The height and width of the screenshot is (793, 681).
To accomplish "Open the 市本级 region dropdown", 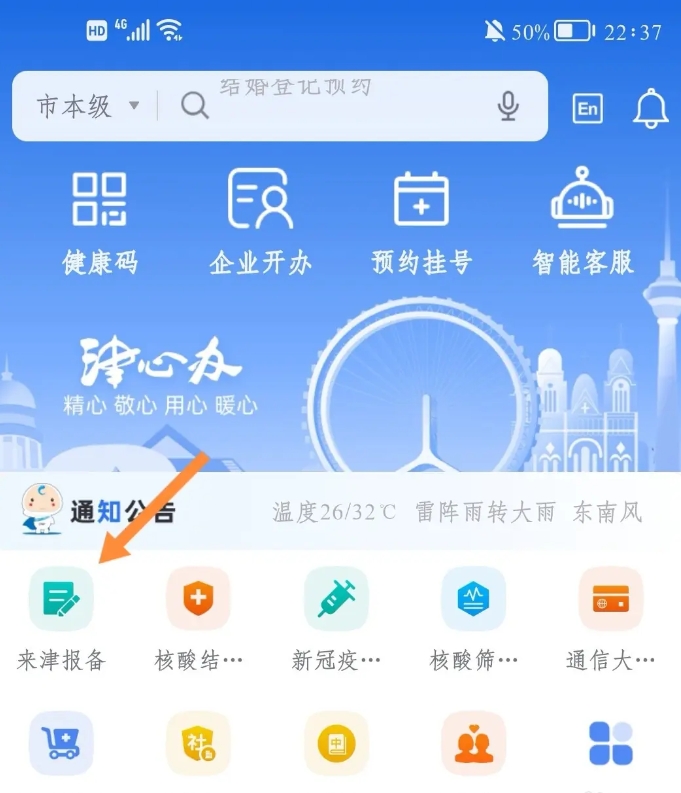I will (87, 106).
